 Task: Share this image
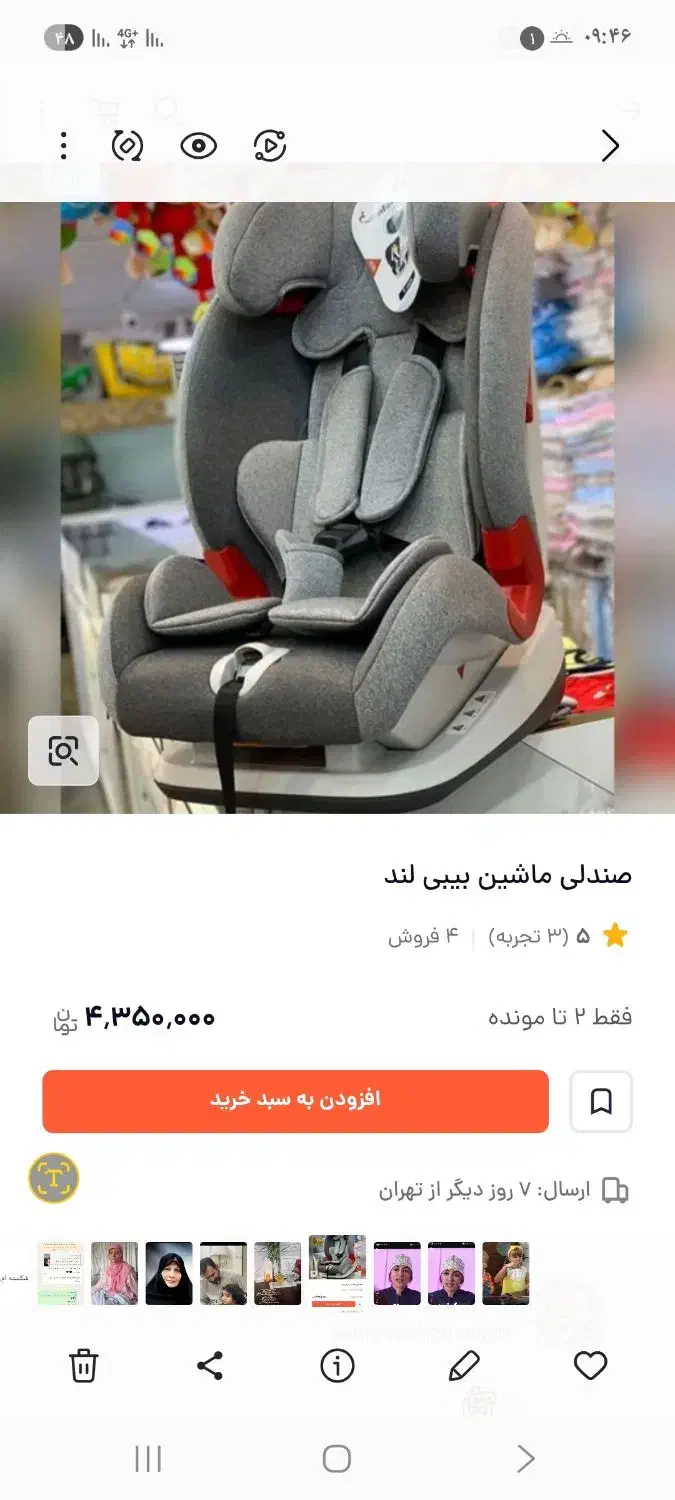[x=210, y=1365]
